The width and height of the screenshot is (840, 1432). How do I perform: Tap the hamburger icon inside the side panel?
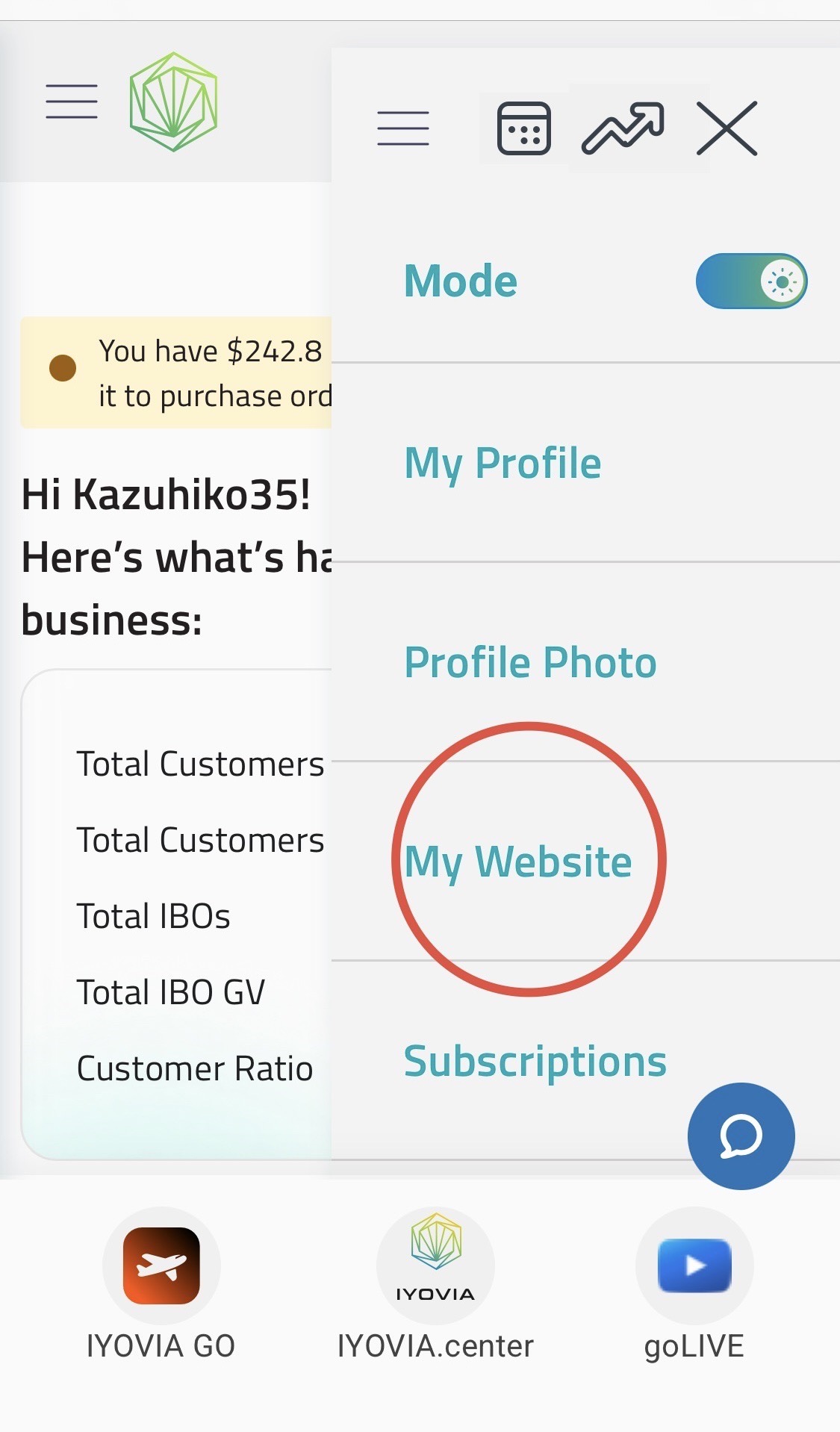(x=402, y=128)
